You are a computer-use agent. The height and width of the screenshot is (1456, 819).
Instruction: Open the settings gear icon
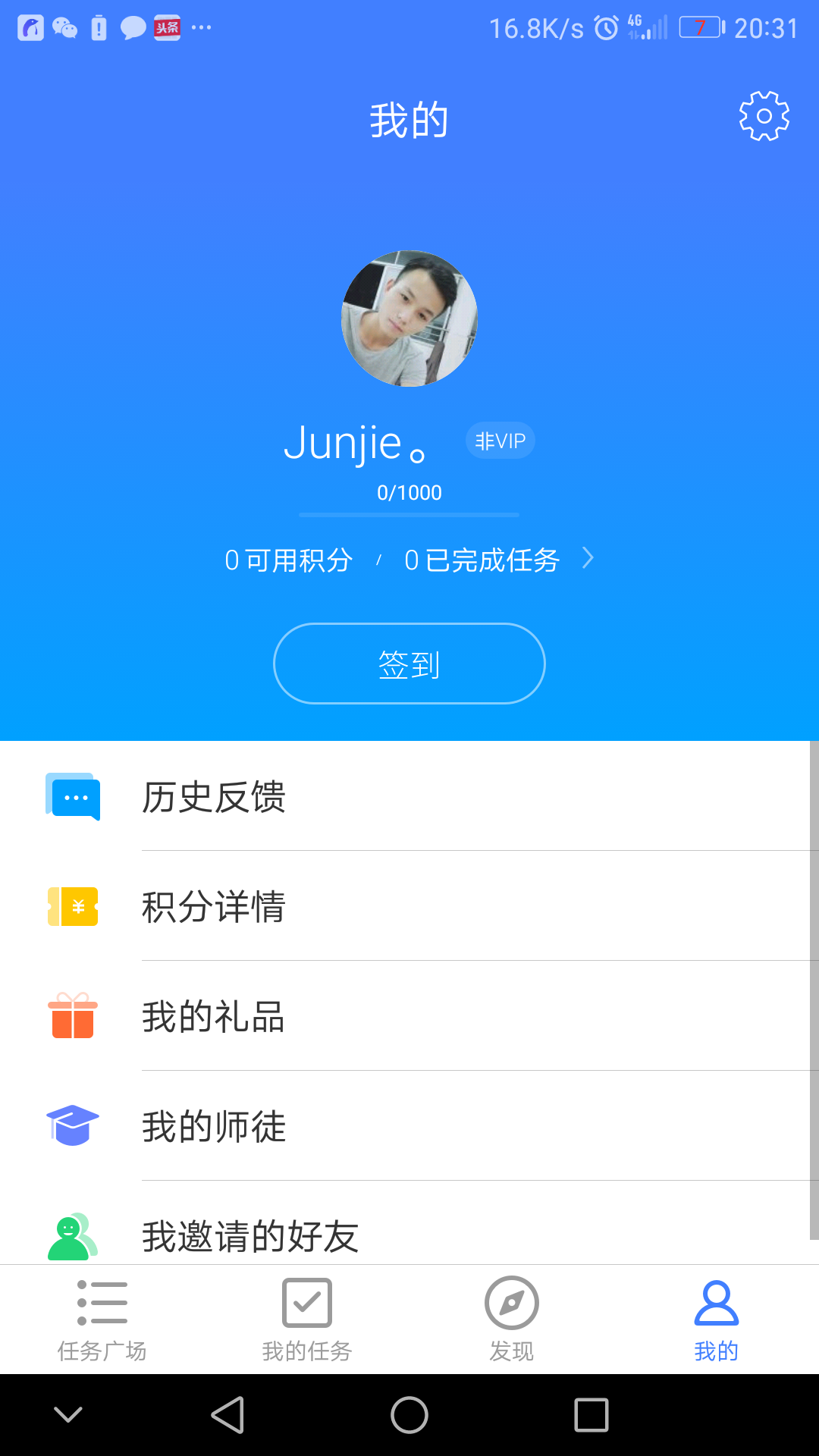764,117
